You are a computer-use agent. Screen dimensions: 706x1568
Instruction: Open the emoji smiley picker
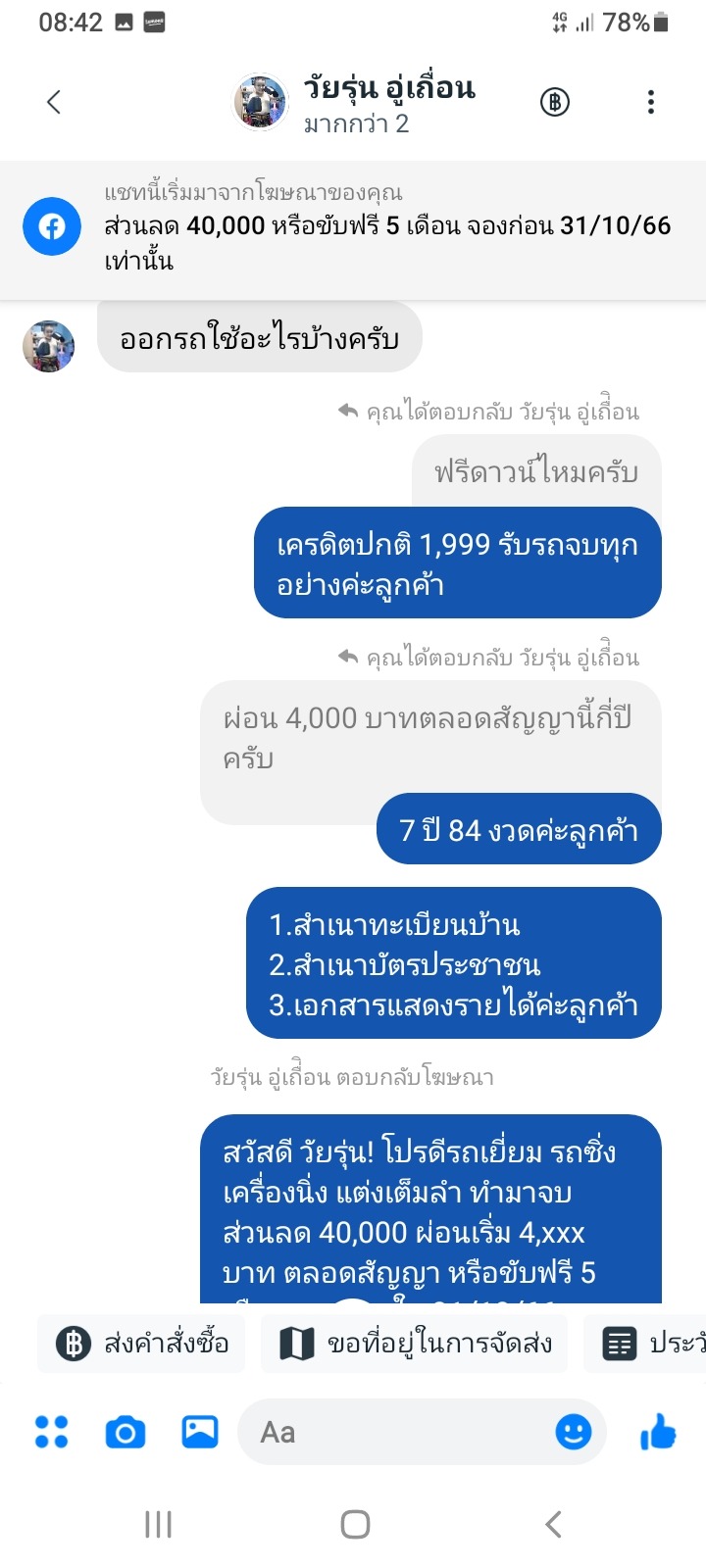pos(574,1432)
